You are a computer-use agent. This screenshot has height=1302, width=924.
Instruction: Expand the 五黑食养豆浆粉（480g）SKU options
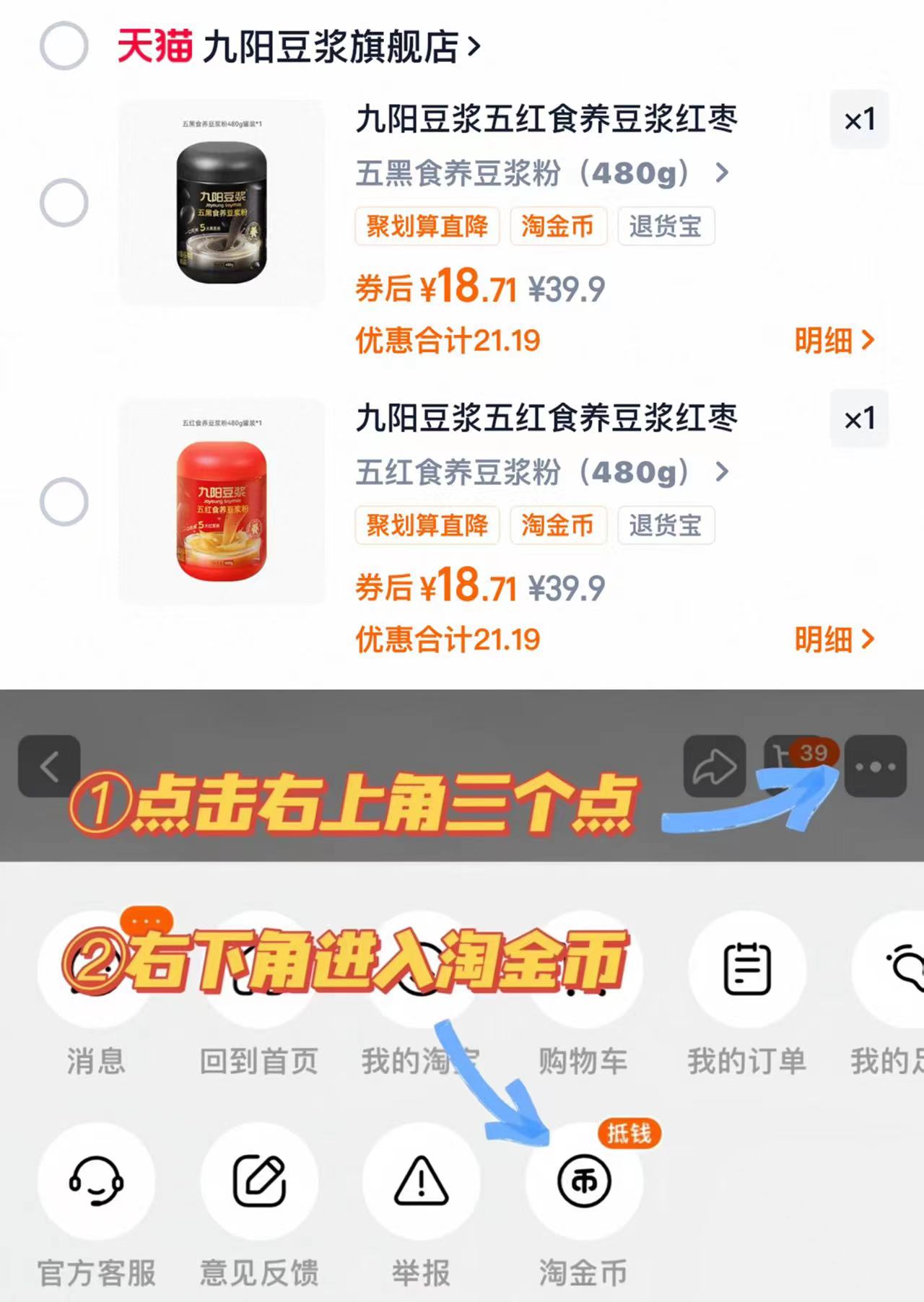pyautogui.click(x=723, y=173)
